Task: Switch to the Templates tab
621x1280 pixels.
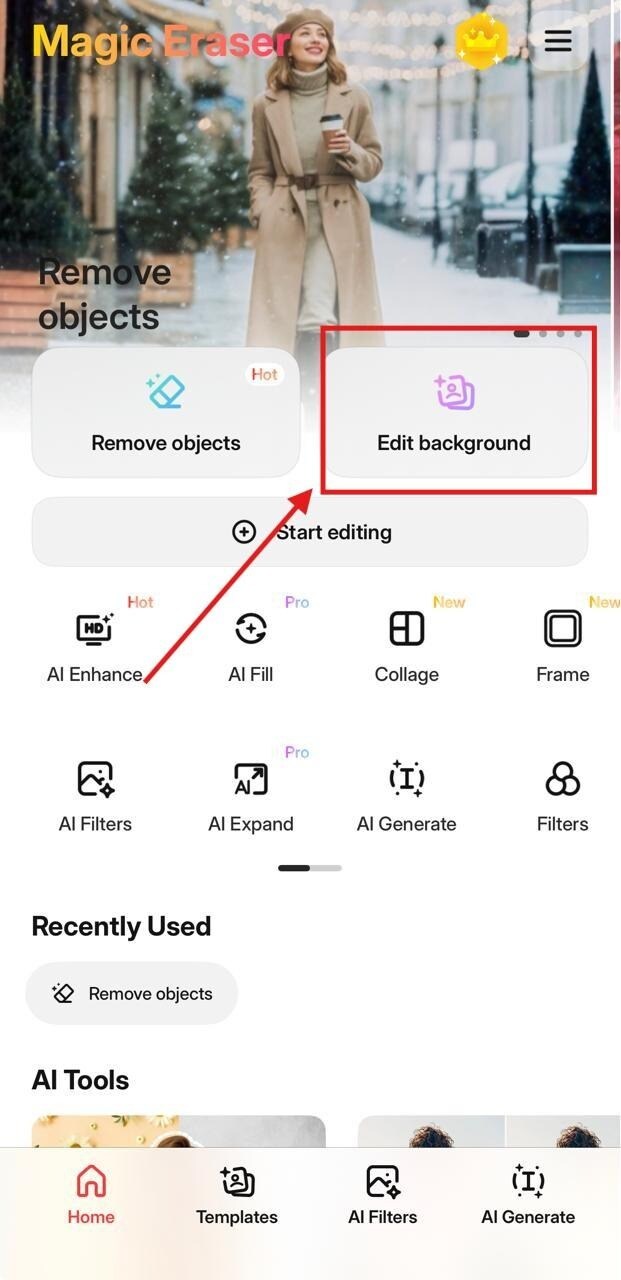Action: (237, 1195)
